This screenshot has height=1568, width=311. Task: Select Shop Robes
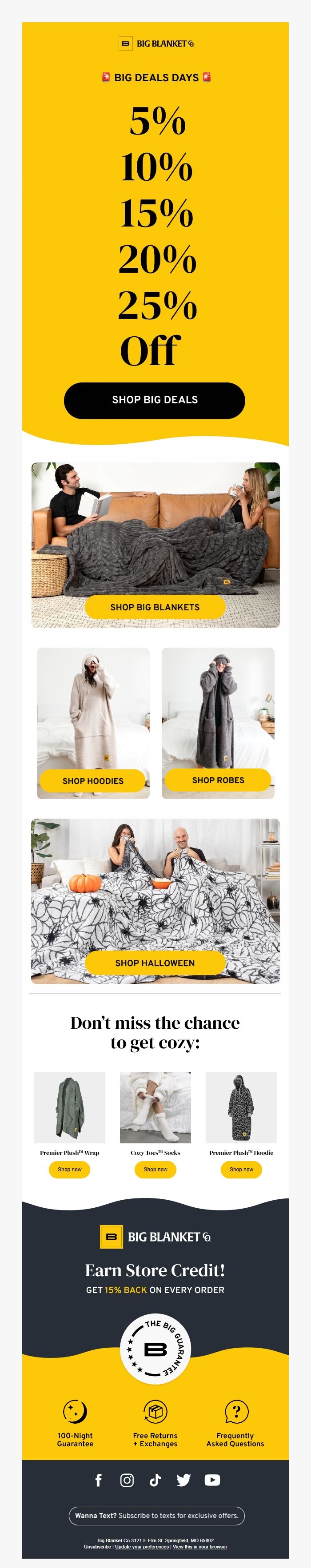(218, 780)
